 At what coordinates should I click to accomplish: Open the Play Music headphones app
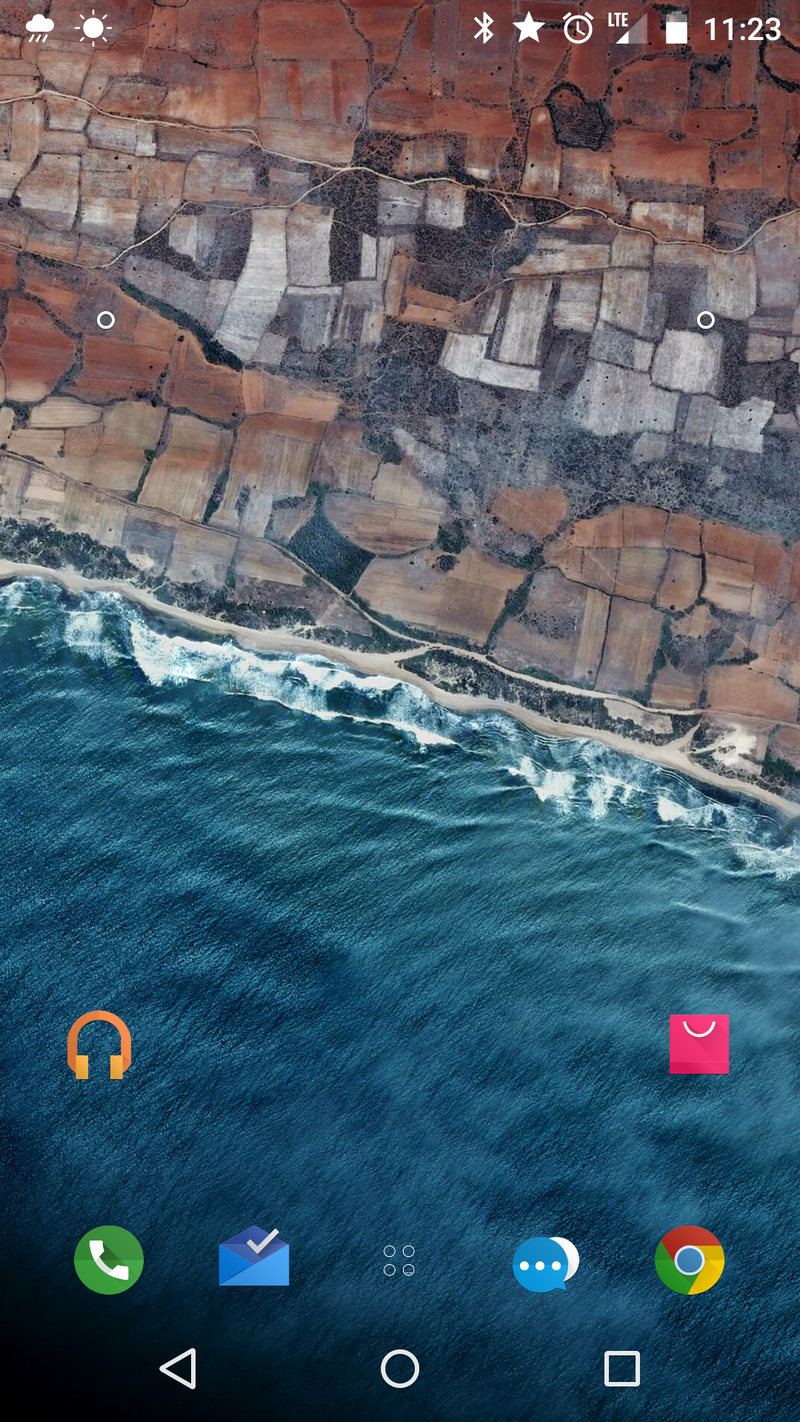tap(99, 1045)
